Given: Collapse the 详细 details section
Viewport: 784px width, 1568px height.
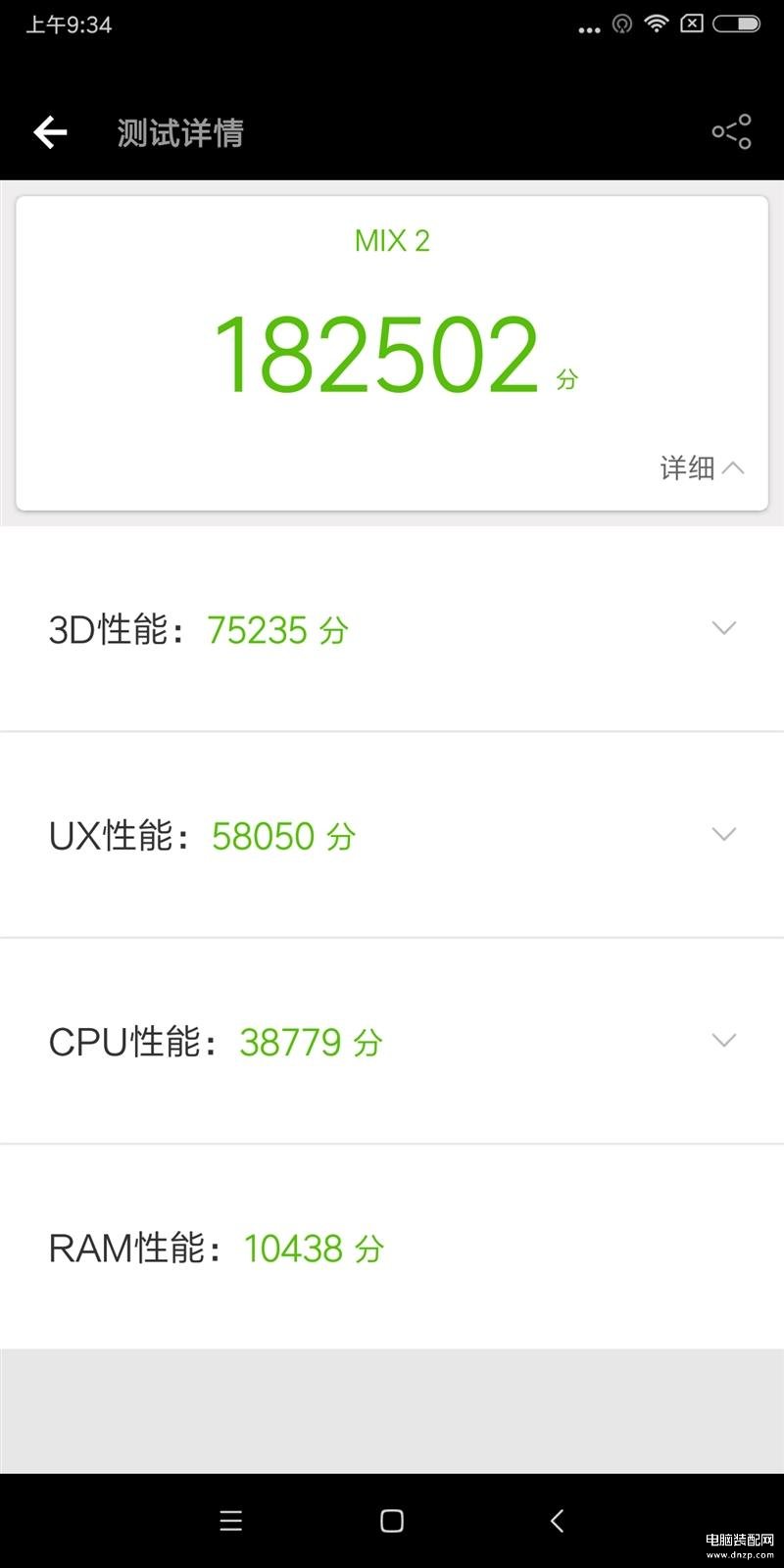Looking at the screenshot, I should pos(702,468).
